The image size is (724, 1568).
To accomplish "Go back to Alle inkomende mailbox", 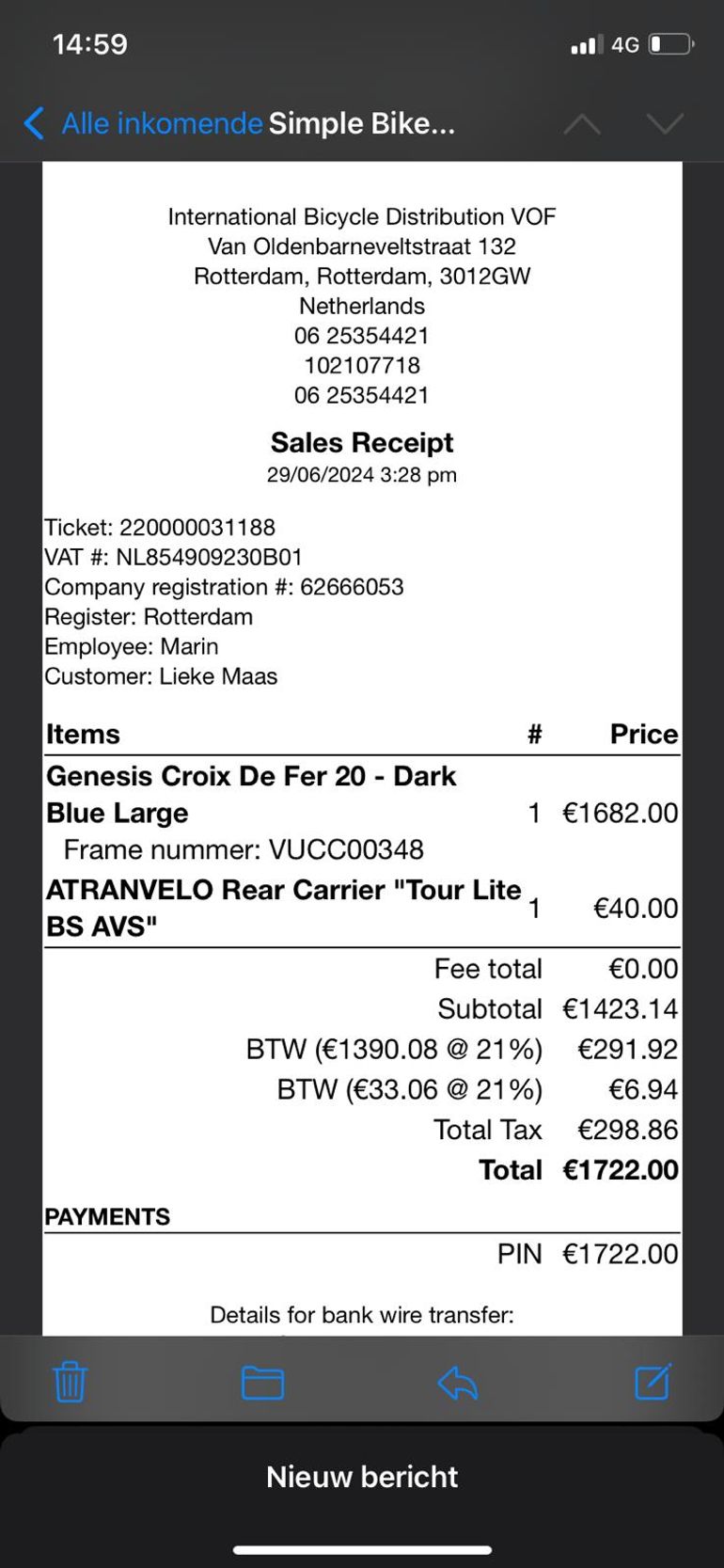I will point(142,123).
